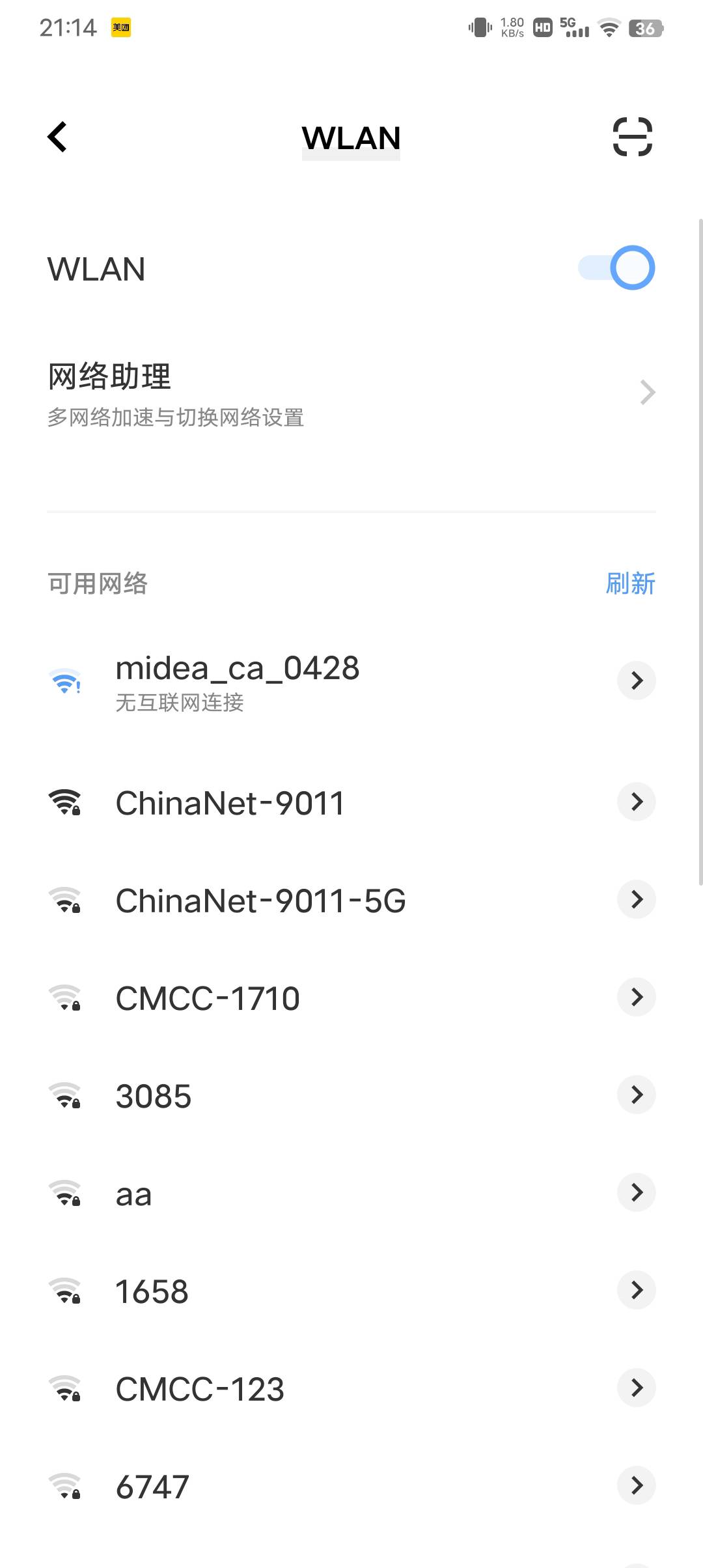Open details arrow for 3085
This screenshot has width=703, height=1568.
[x=637, y=1095]
